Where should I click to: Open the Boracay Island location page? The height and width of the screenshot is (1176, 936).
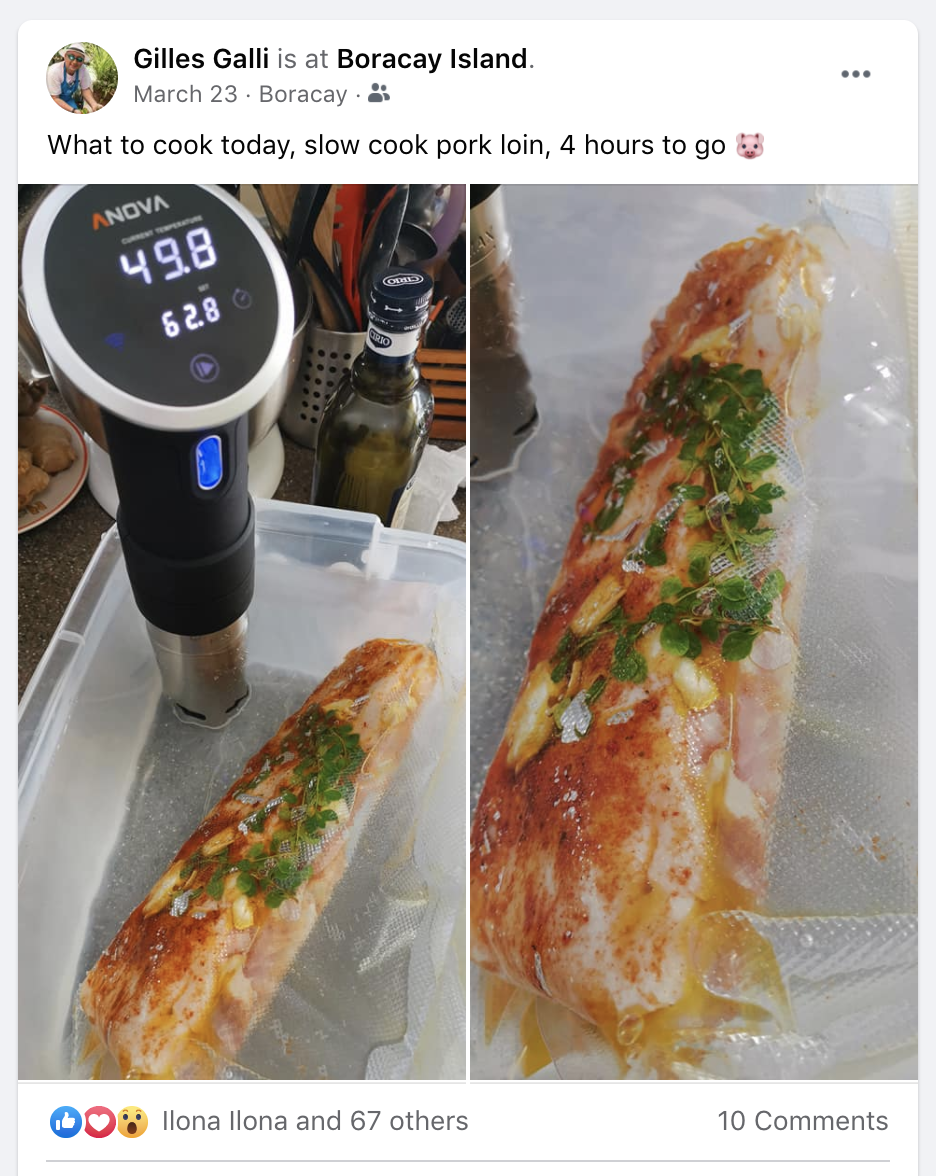pos(431,59)
